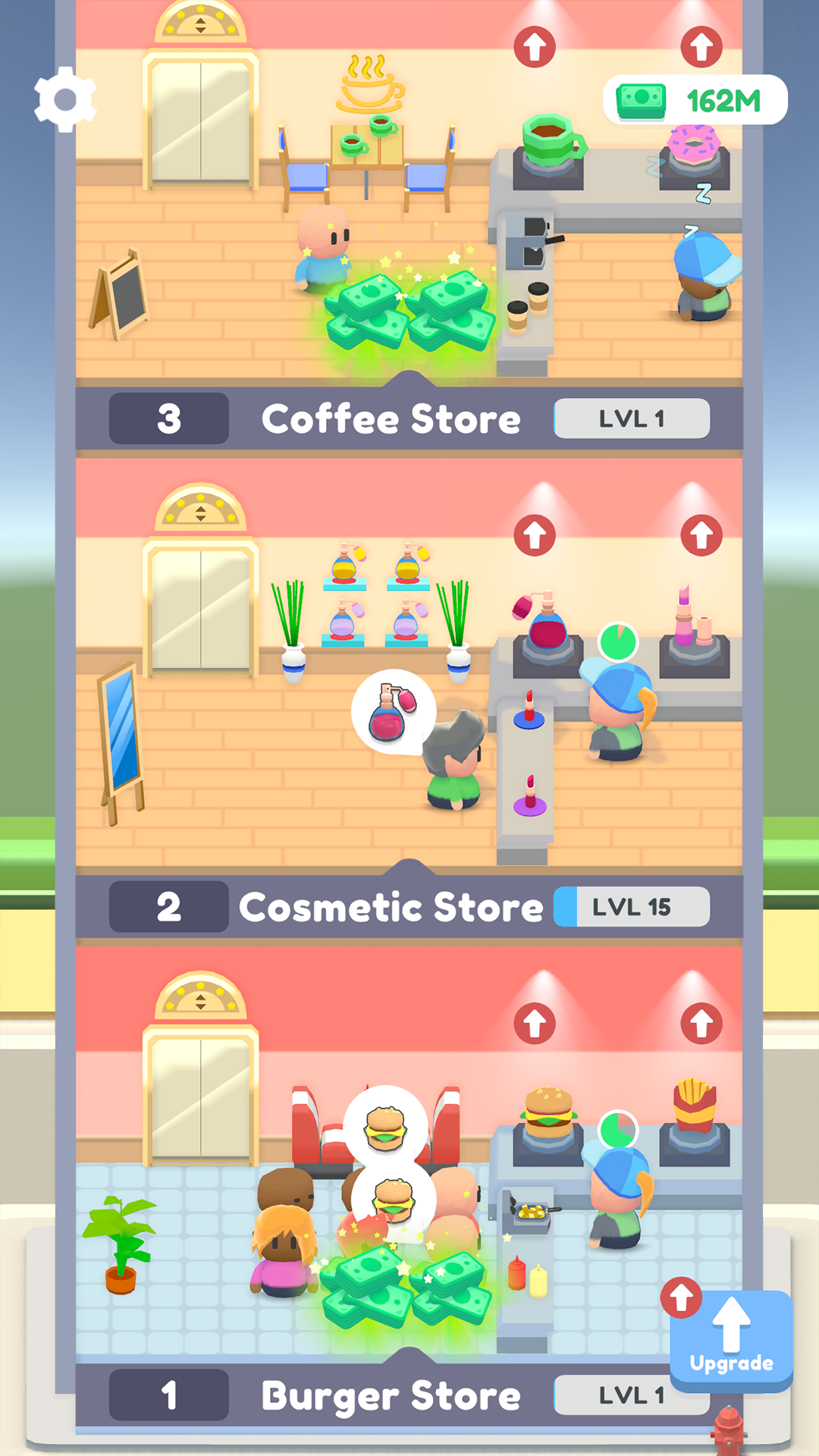The height and width of the screenshot is (1456, 819).
Task: Tap the blue Upgrade button
Action: tap(731, 1341)
